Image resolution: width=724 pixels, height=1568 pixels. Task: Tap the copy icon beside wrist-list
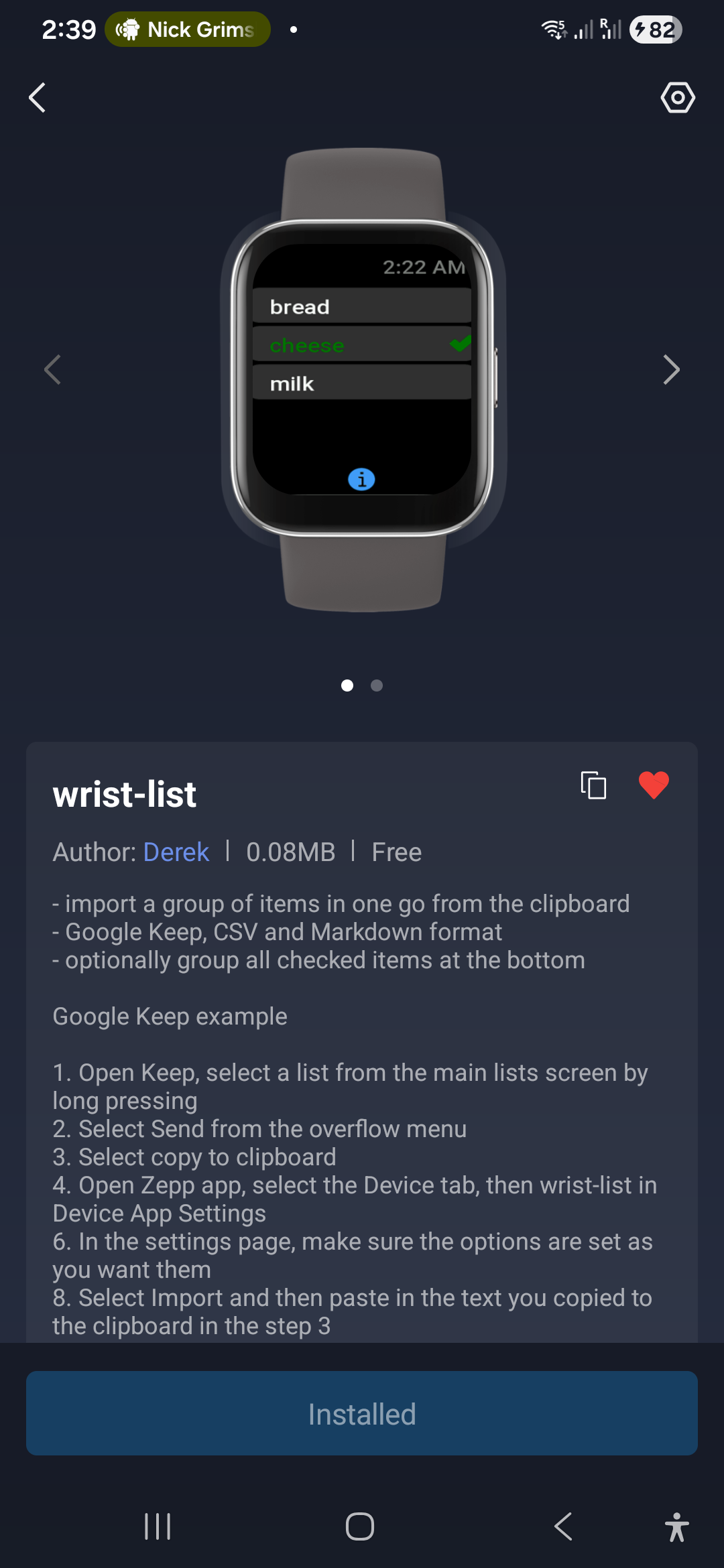593,785
